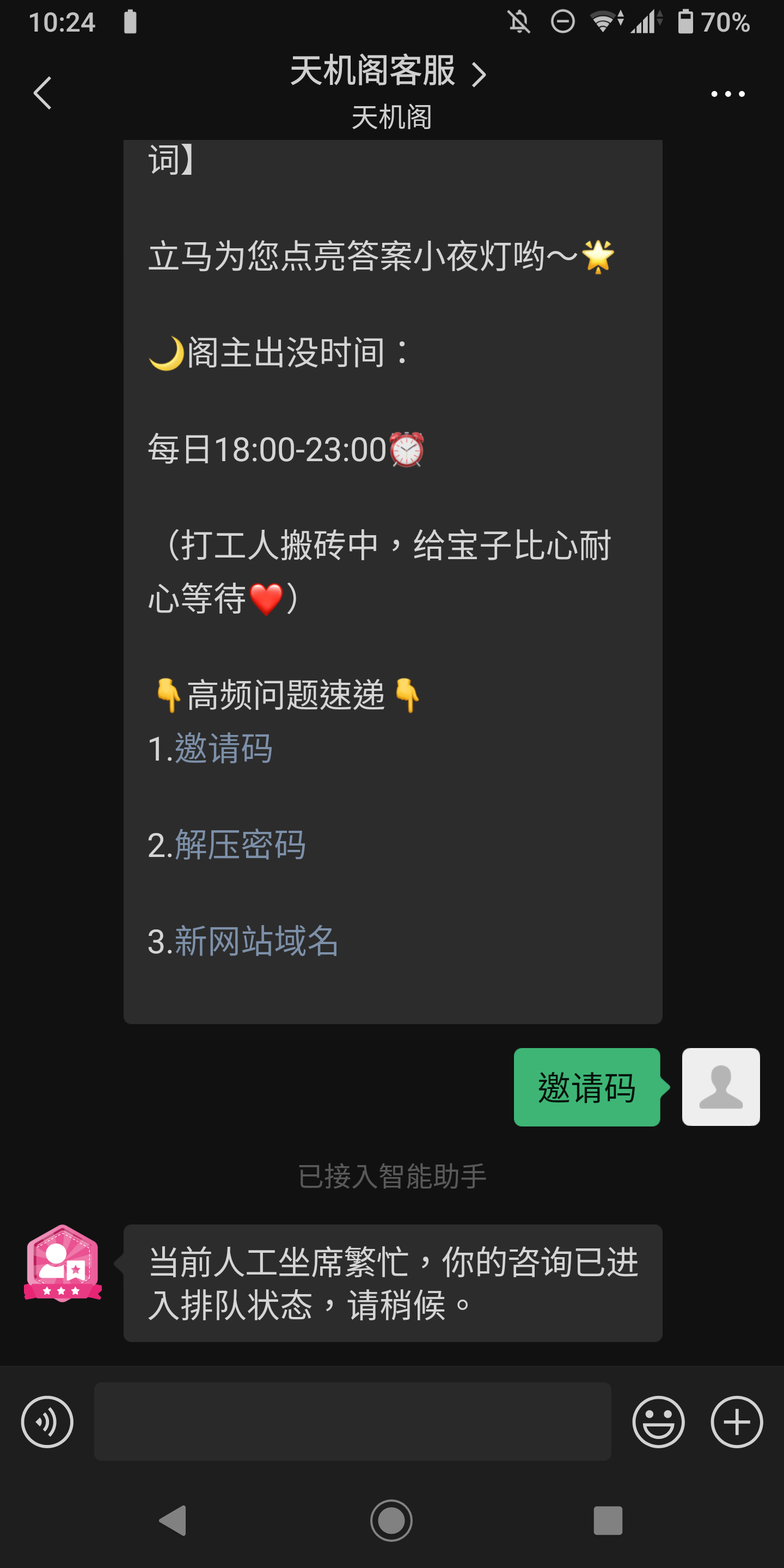Focus the message text input box
Viewport: 784px width, 1568px height.
(352, 1422)
